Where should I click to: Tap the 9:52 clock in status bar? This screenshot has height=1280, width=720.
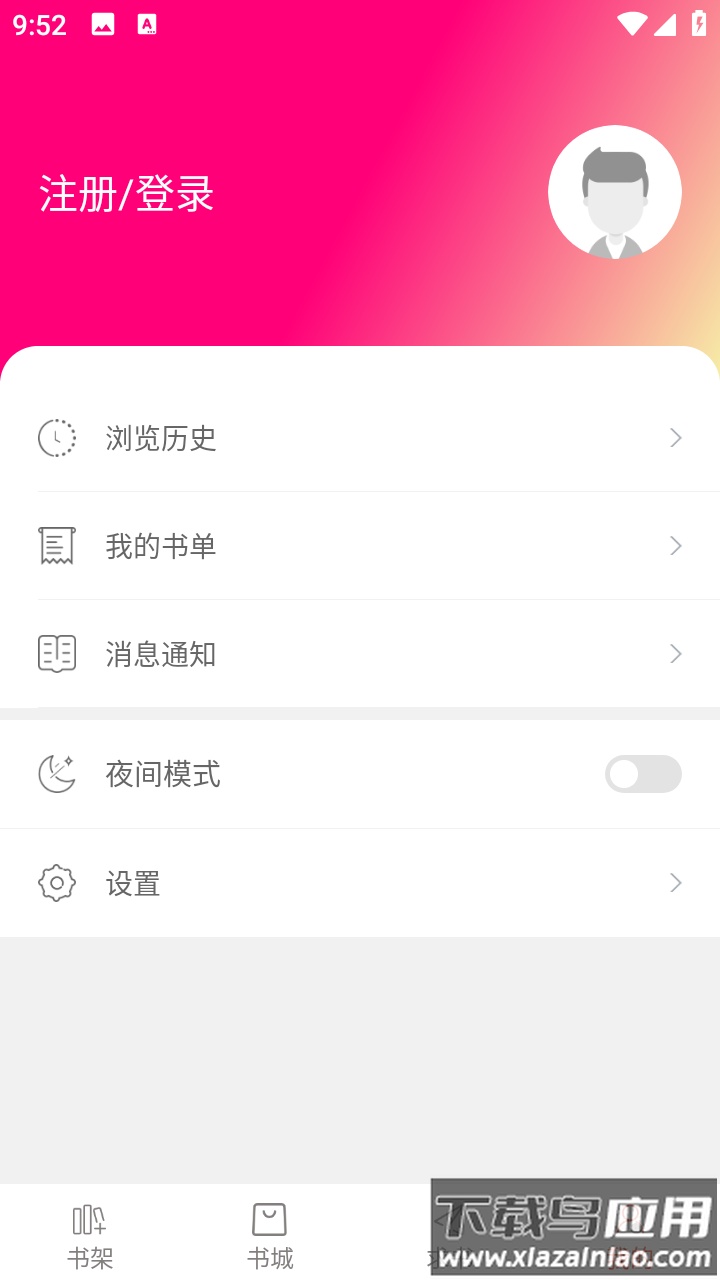(40, 25)
